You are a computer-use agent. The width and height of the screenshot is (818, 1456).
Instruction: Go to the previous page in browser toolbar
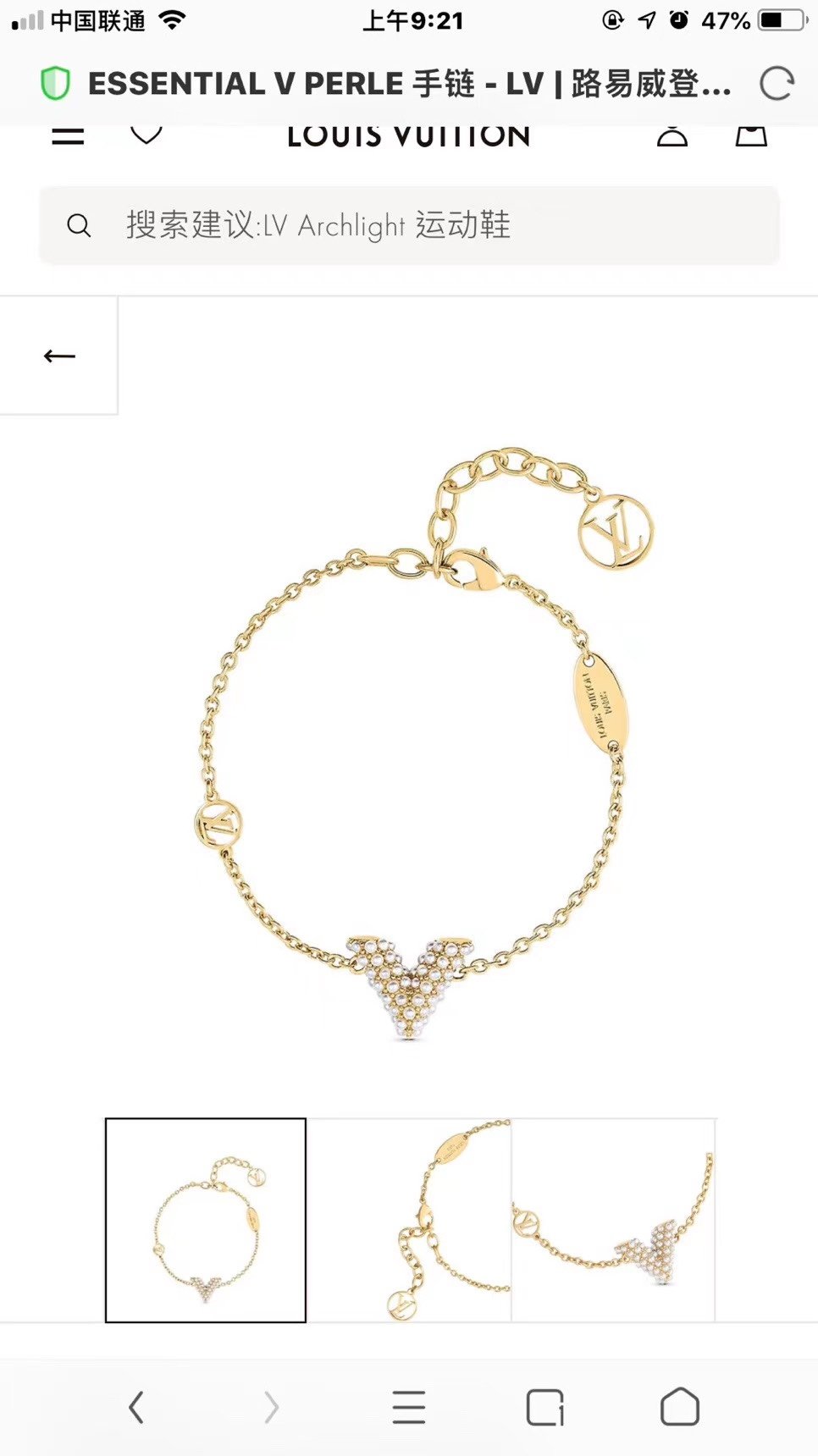coord(136,1408)
